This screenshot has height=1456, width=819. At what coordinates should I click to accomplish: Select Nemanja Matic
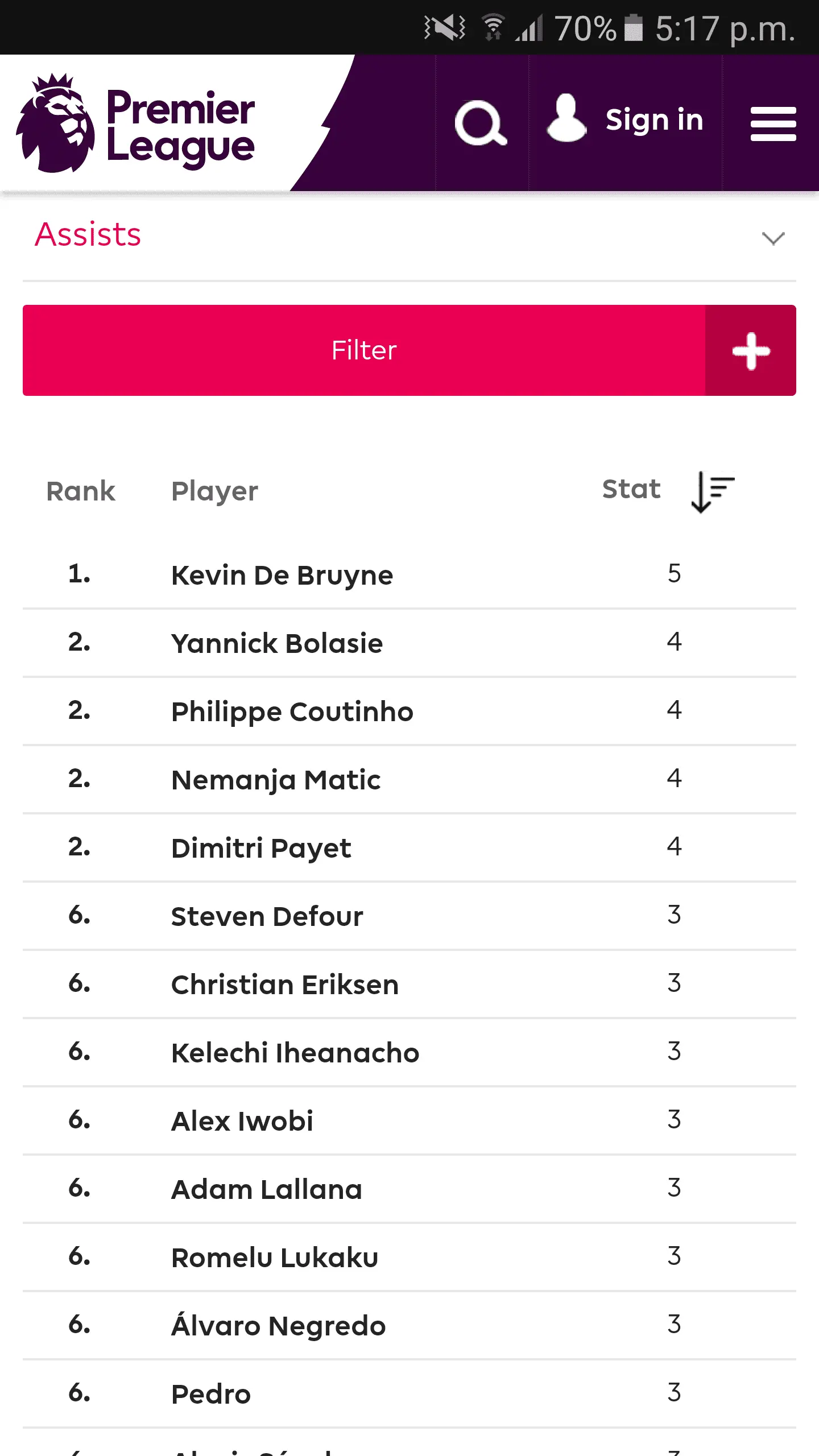(276, 780)
